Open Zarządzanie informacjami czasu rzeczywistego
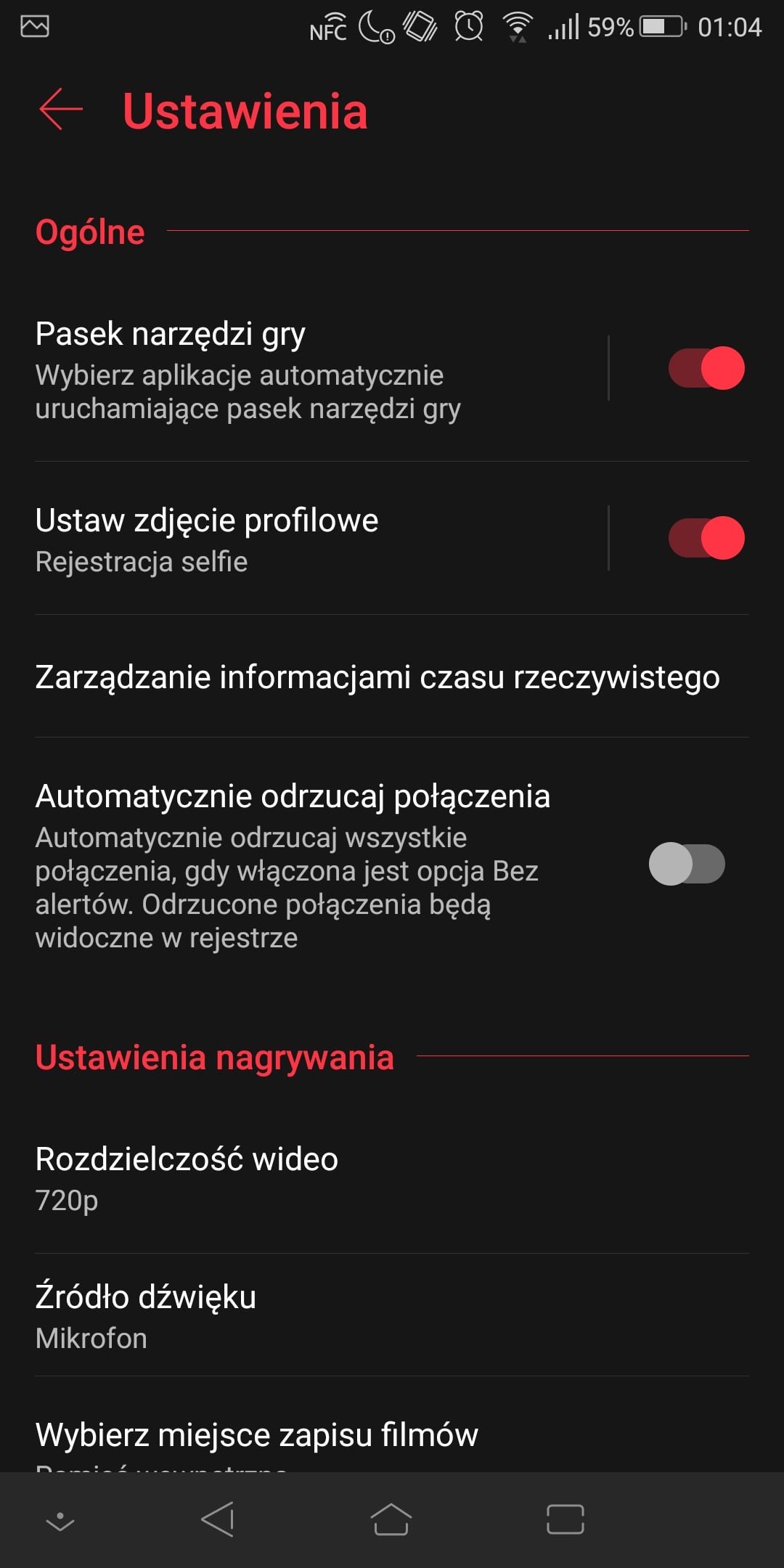Screen dimensions: 784x1568 392,677
